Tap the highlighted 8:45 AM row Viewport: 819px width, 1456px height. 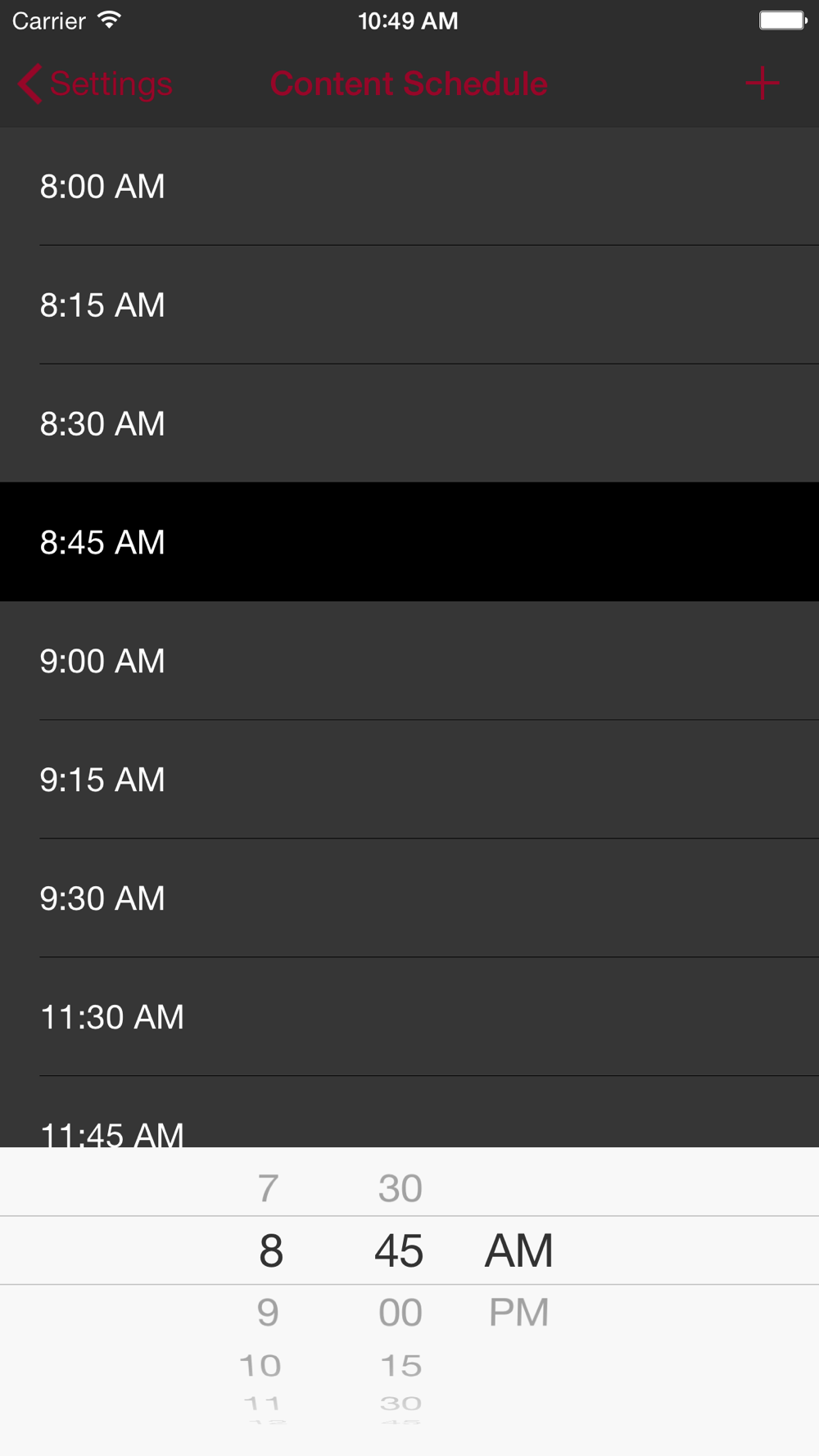coord(409,542)
